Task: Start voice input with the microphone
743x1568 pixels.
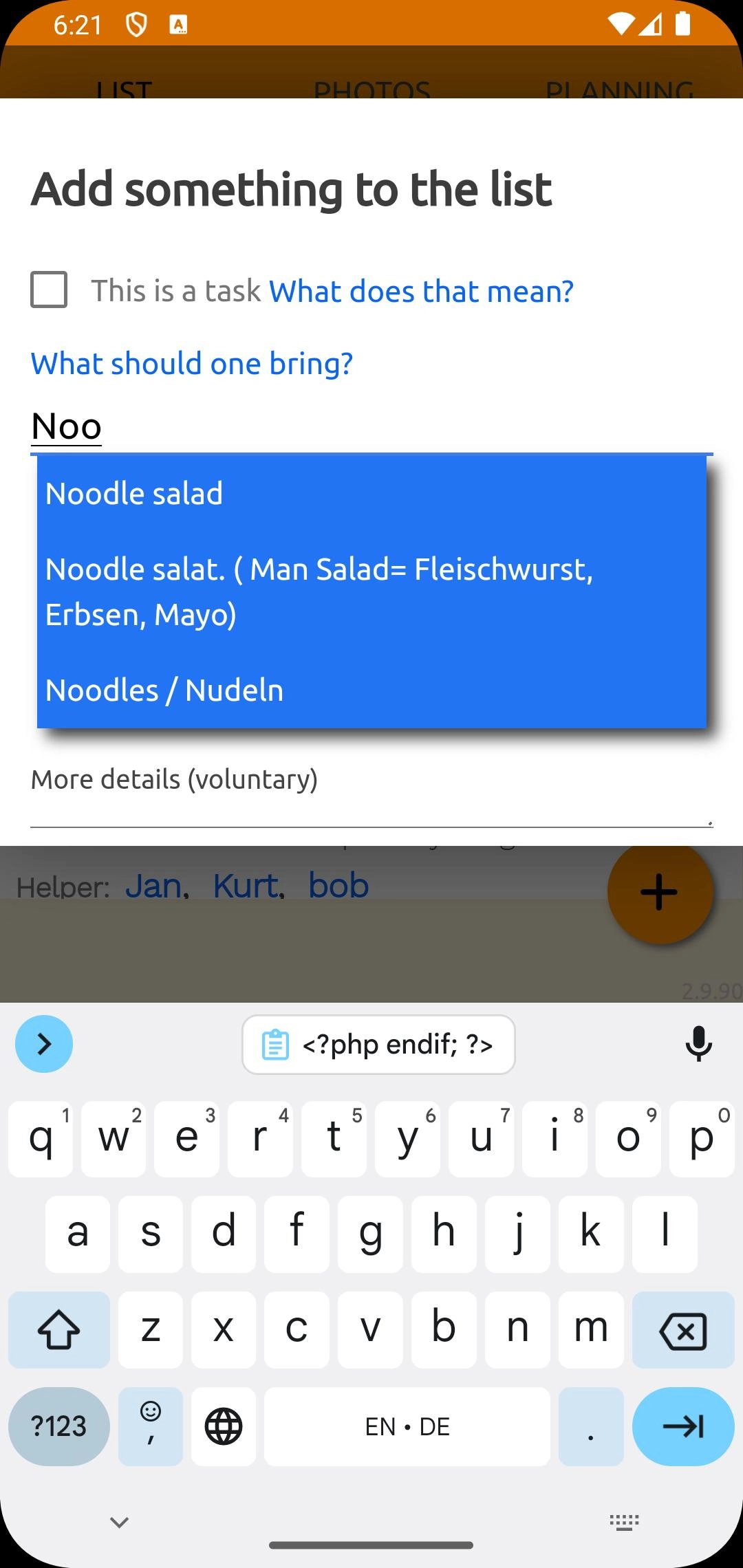Action: 698,1044
